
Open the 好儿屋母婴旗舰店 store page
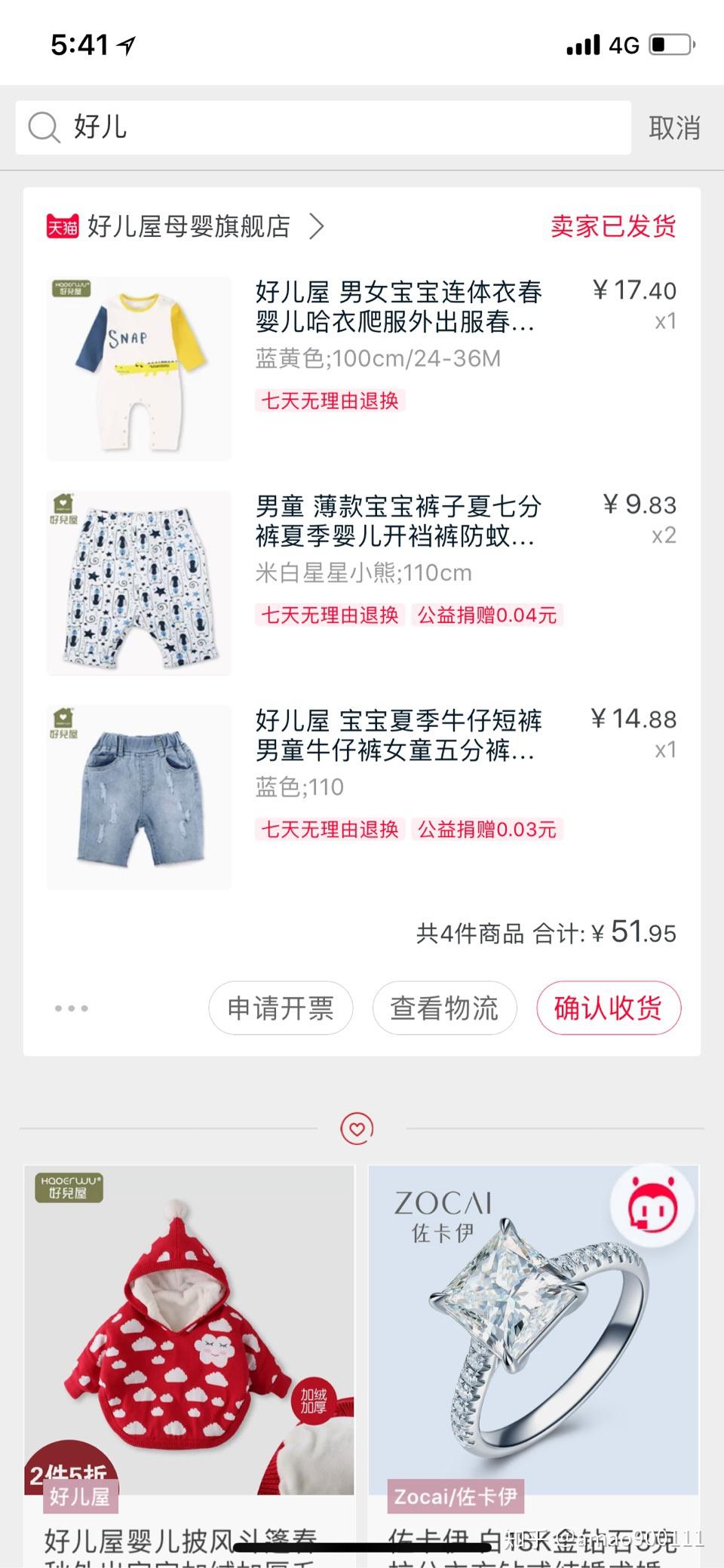186,226
